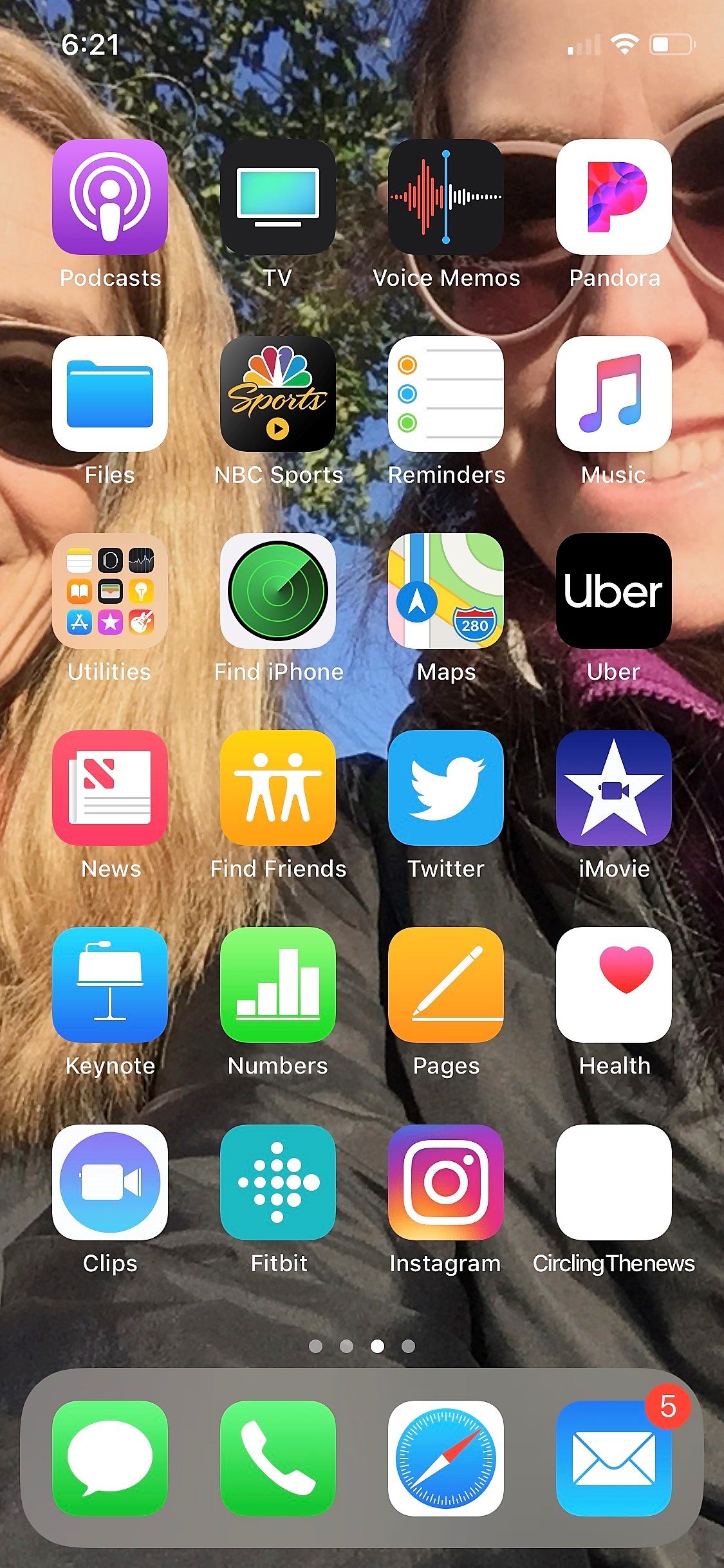The width and height of the screenshot is (724, 1568).
Task: Open Maps
Action: (446, 591)
